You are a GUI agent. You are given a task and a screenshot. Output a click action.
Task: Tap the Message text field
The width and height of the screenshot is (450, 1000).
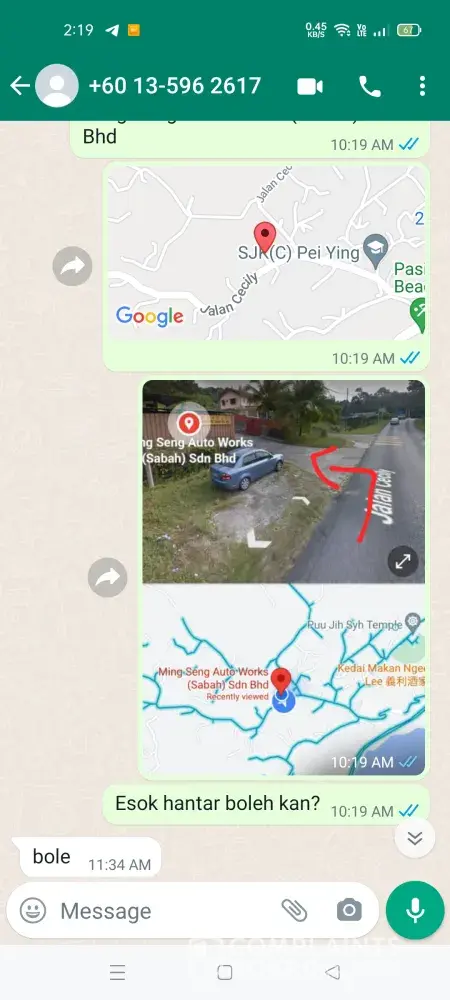[166, 911]
